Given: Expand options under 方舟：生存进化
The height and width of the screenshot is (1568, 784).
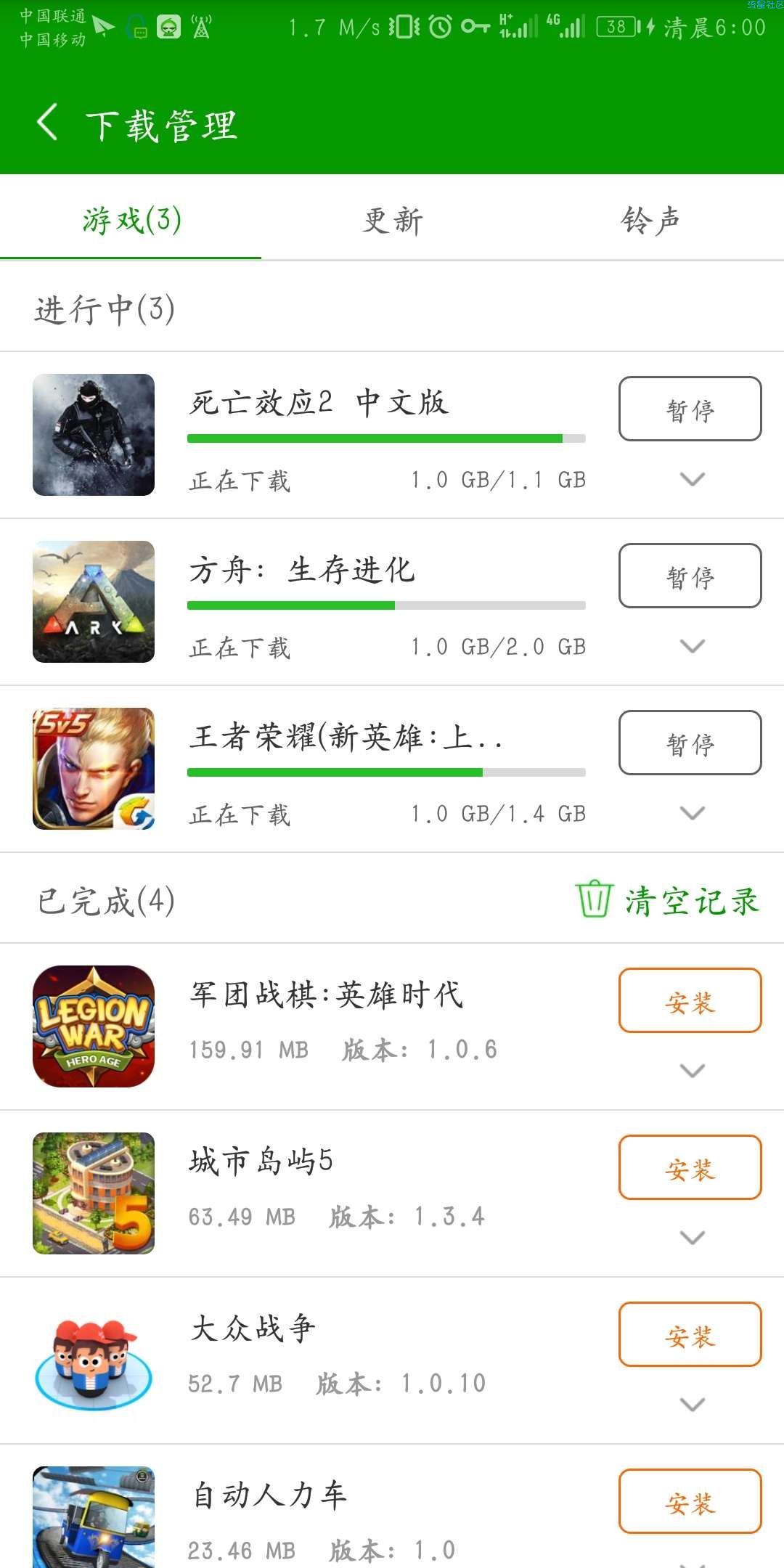Looking at the screenshot, I should point(692,646).
